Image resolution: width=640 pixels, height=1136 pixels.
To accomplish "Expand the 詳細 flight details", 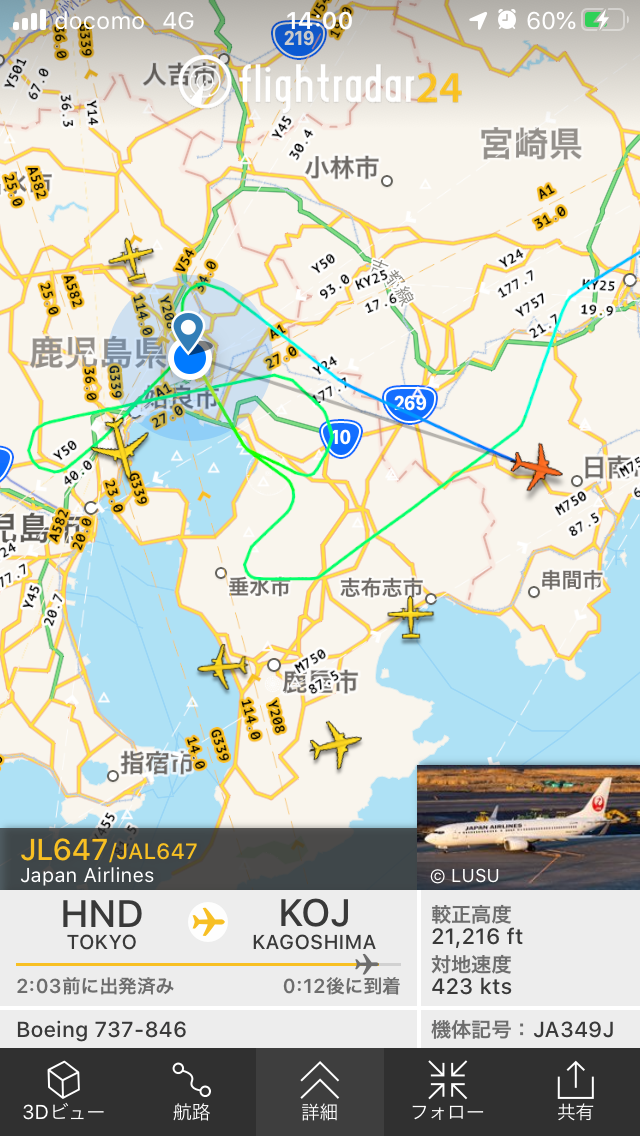I will tap(320, 1092).
